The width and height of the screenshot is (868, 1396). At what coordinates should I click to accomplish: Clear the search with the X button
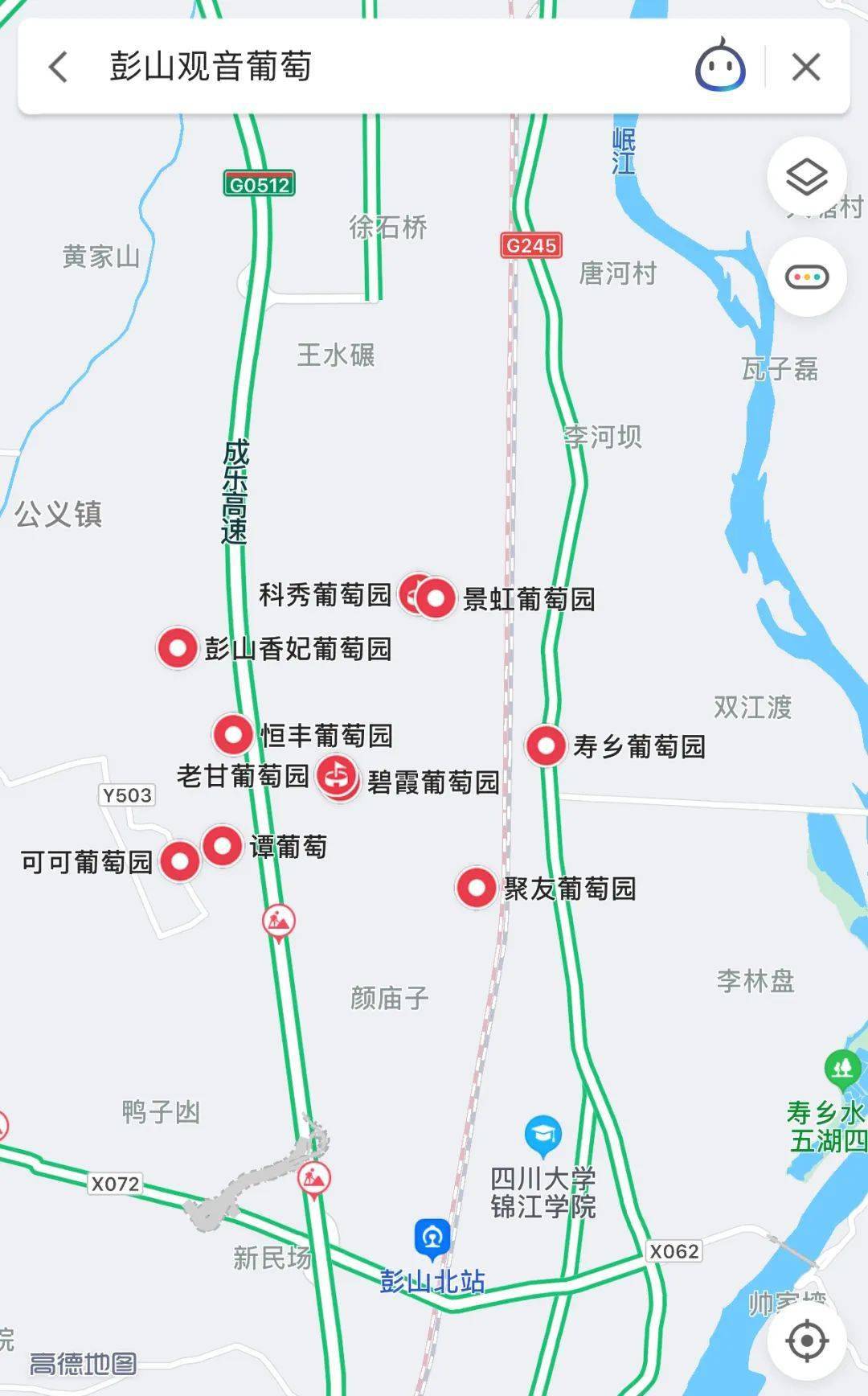click(806, 67)
